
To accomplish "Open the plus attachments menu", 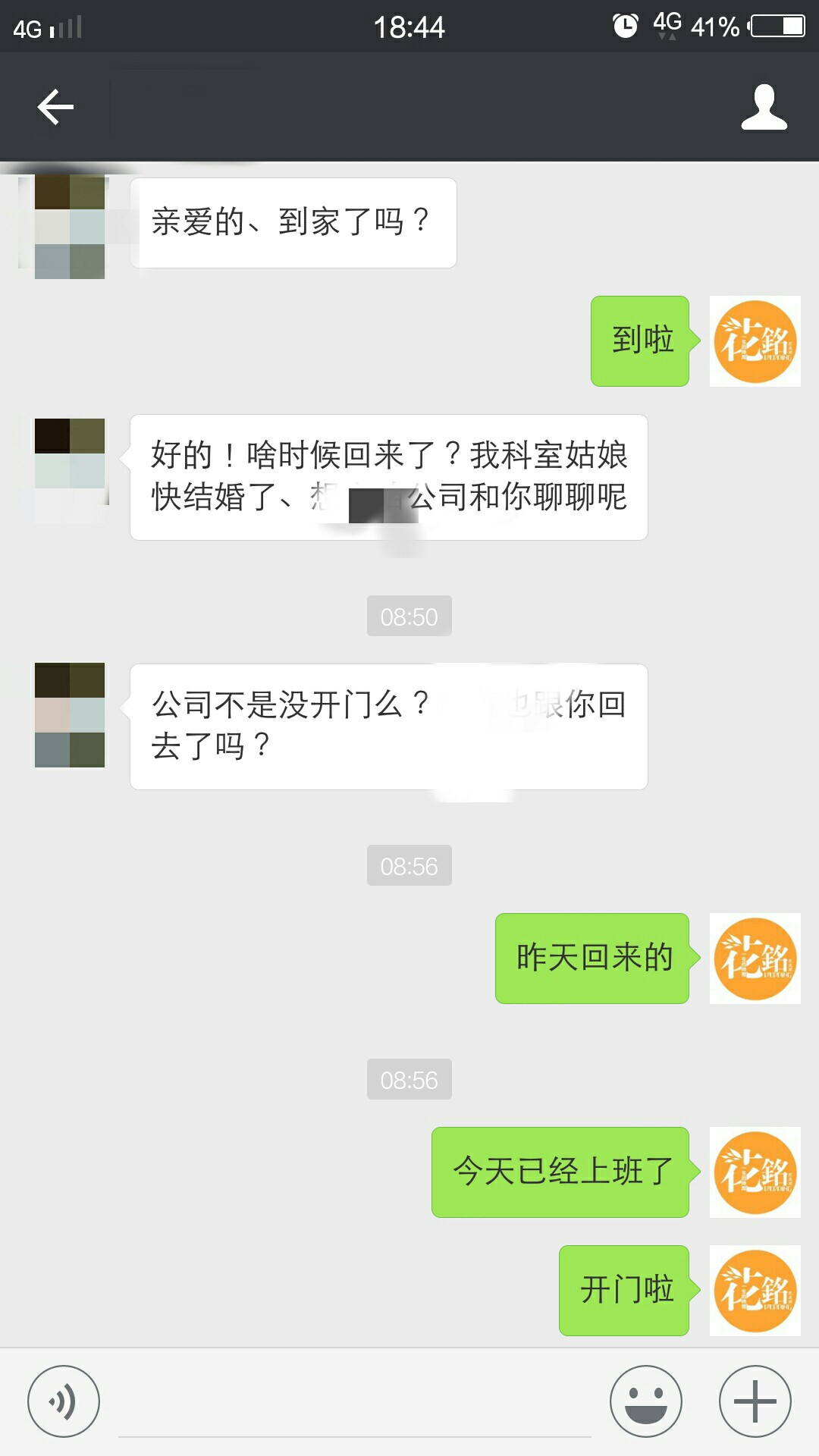I will tap(755, 1401).
